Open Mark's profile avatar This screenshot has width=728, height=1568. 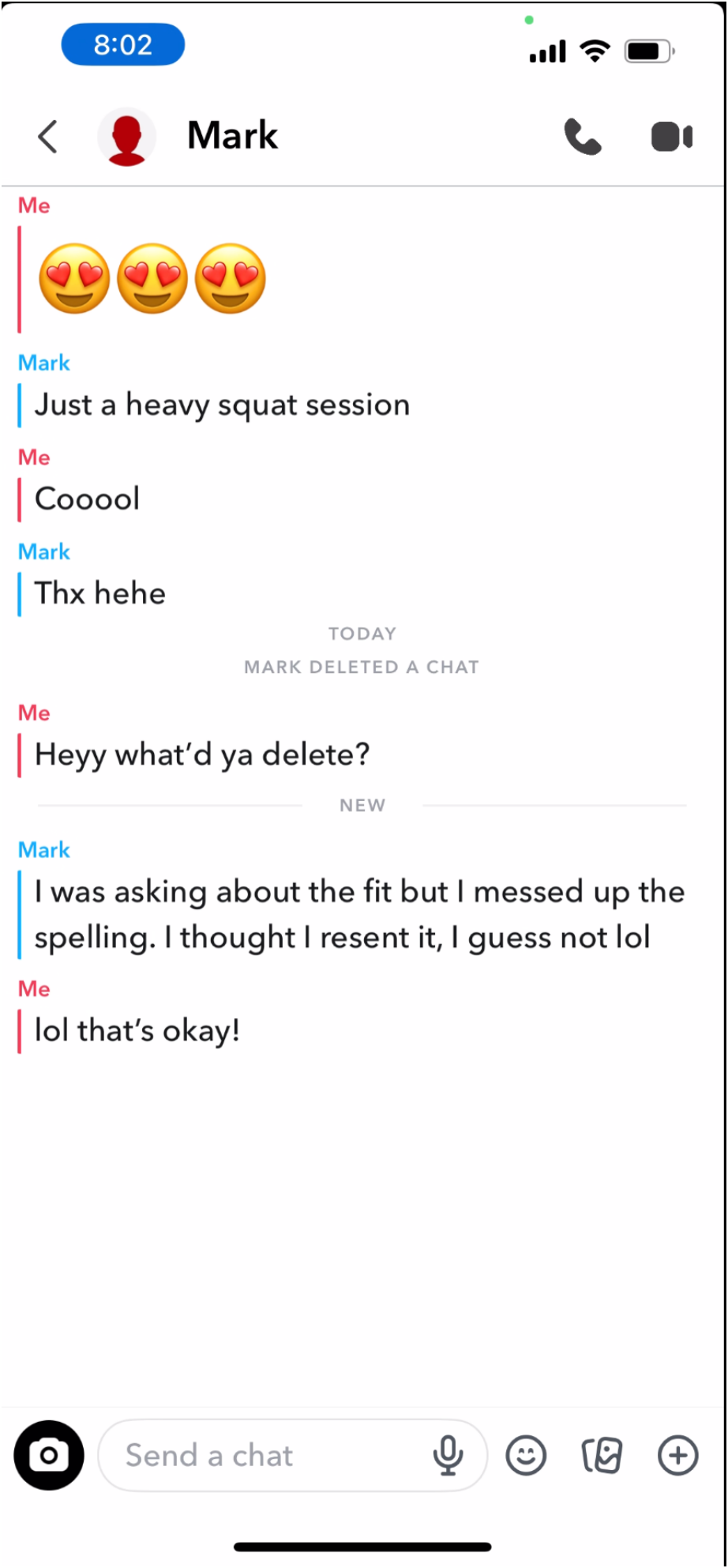[x=126, y=137]
